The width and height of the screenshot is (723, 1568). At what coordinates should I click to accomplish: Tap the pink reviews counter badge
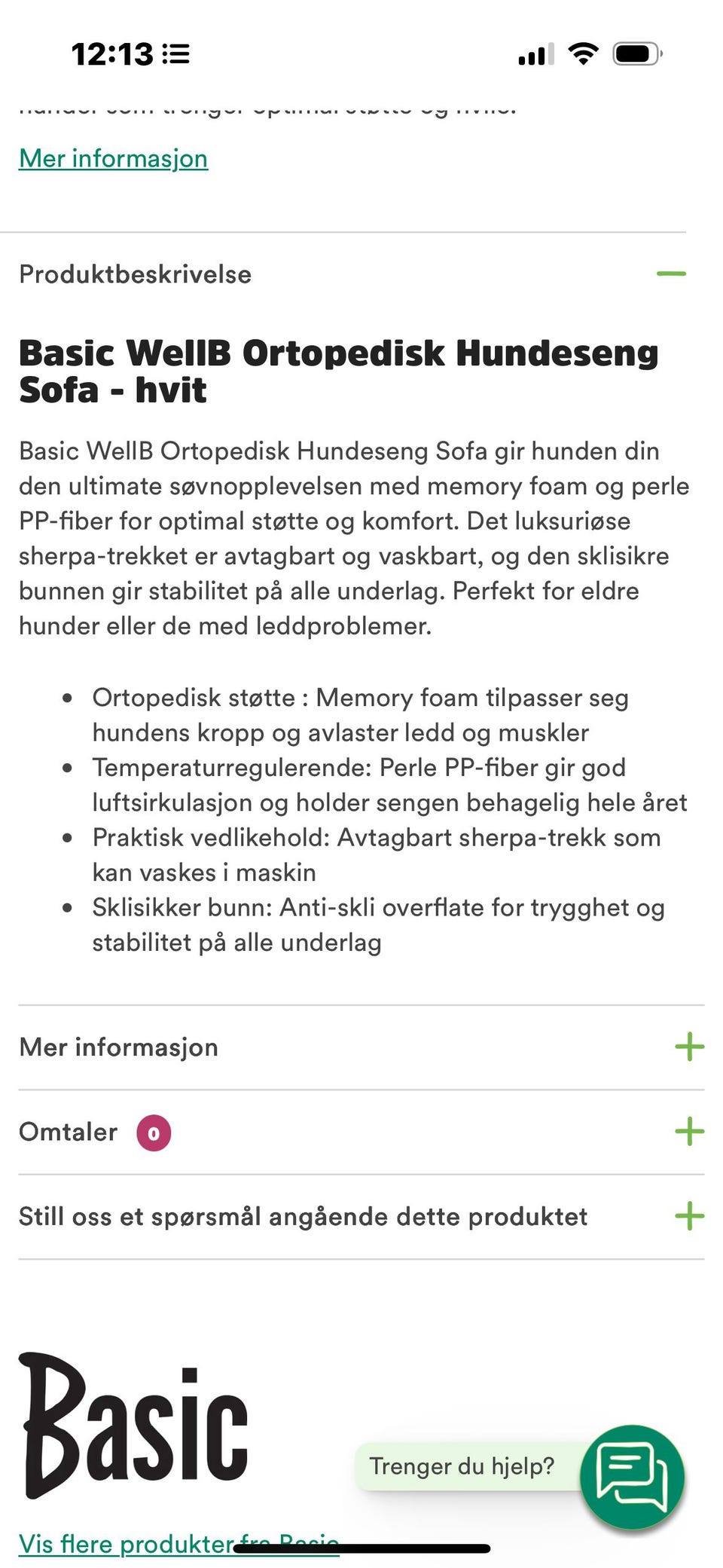tap(154, 1131)
